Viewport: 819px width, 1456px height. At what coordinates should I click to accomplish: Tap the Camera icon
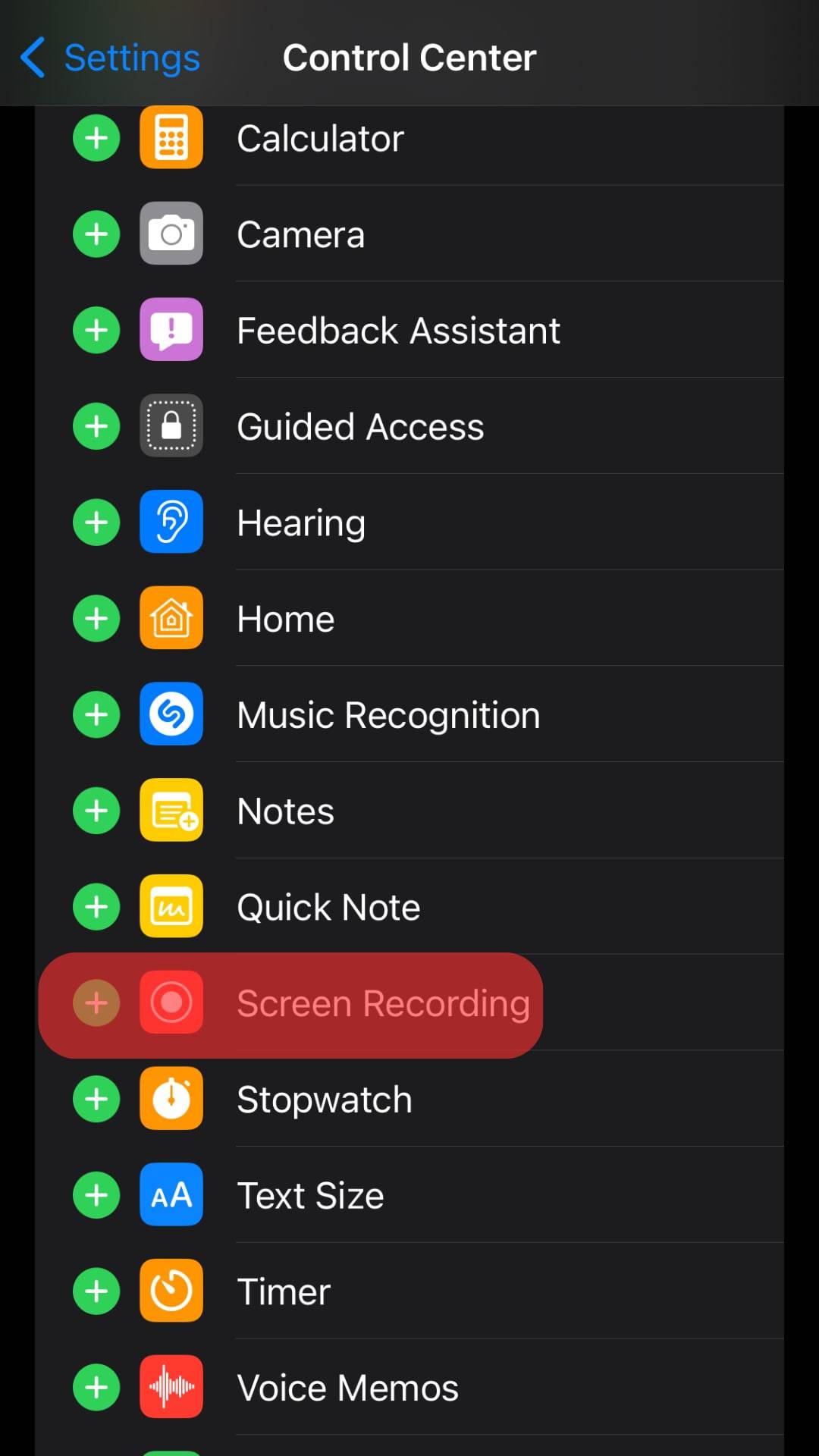tap(171, 234)
